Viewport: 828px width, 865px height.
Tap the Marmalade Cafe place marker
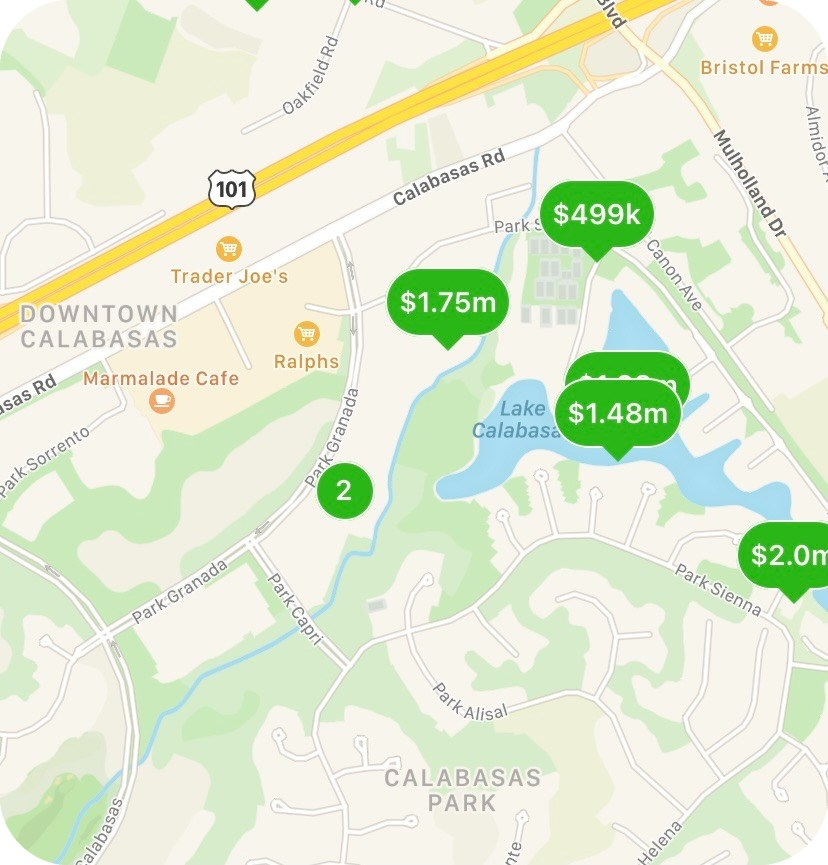160,400
